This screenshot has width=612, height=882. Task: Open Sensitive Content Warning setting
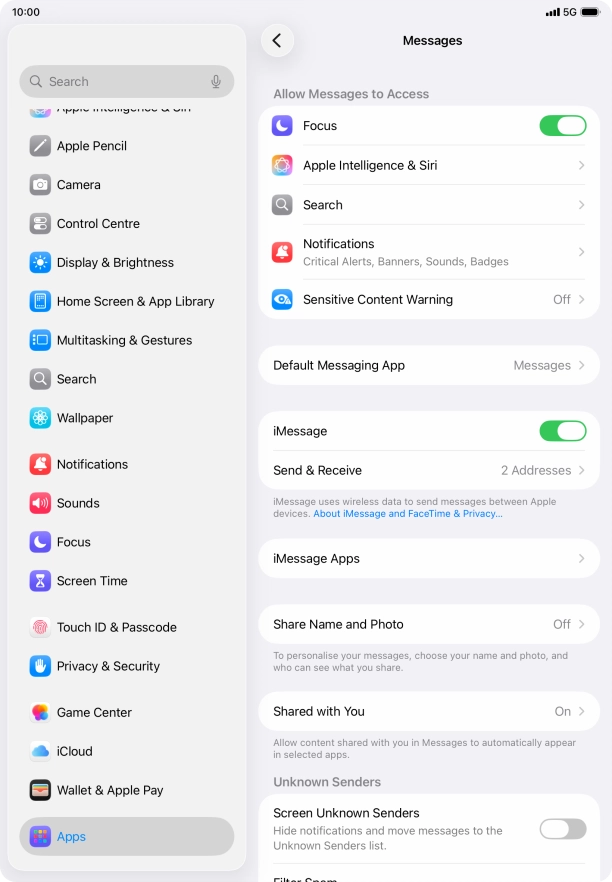click(429, 300)
